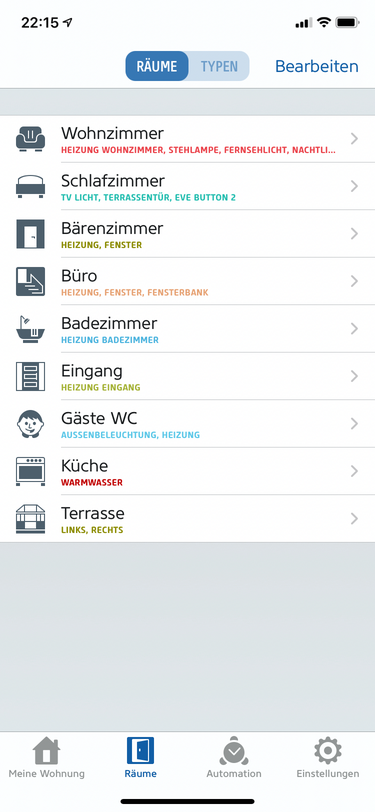Viewport: 375px width, 812px height.
Task: Open the Bärenzimmer room
Action: pos(188,234)
